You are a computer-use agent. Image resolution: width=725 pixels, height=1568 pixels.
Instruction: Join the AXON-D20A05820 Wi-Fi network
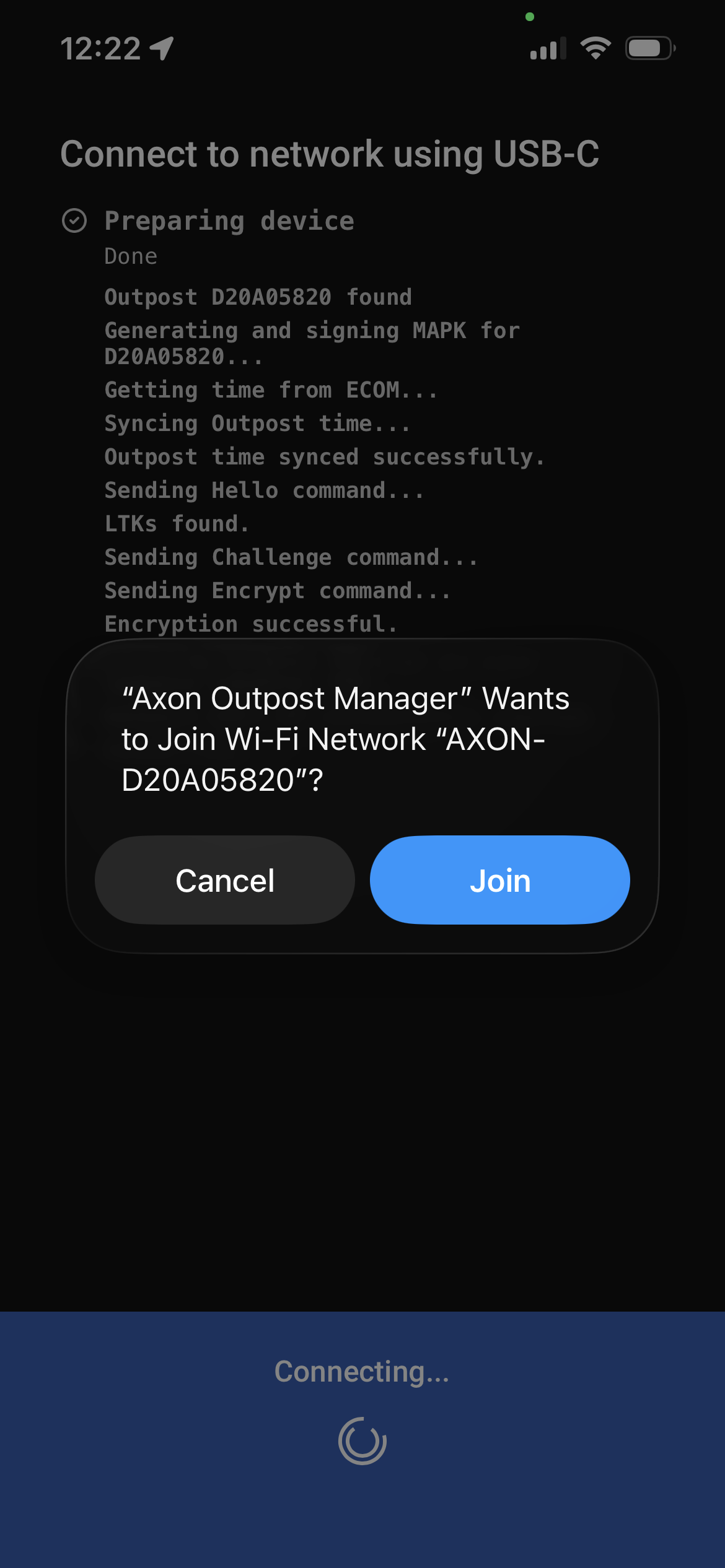(499, 880)
